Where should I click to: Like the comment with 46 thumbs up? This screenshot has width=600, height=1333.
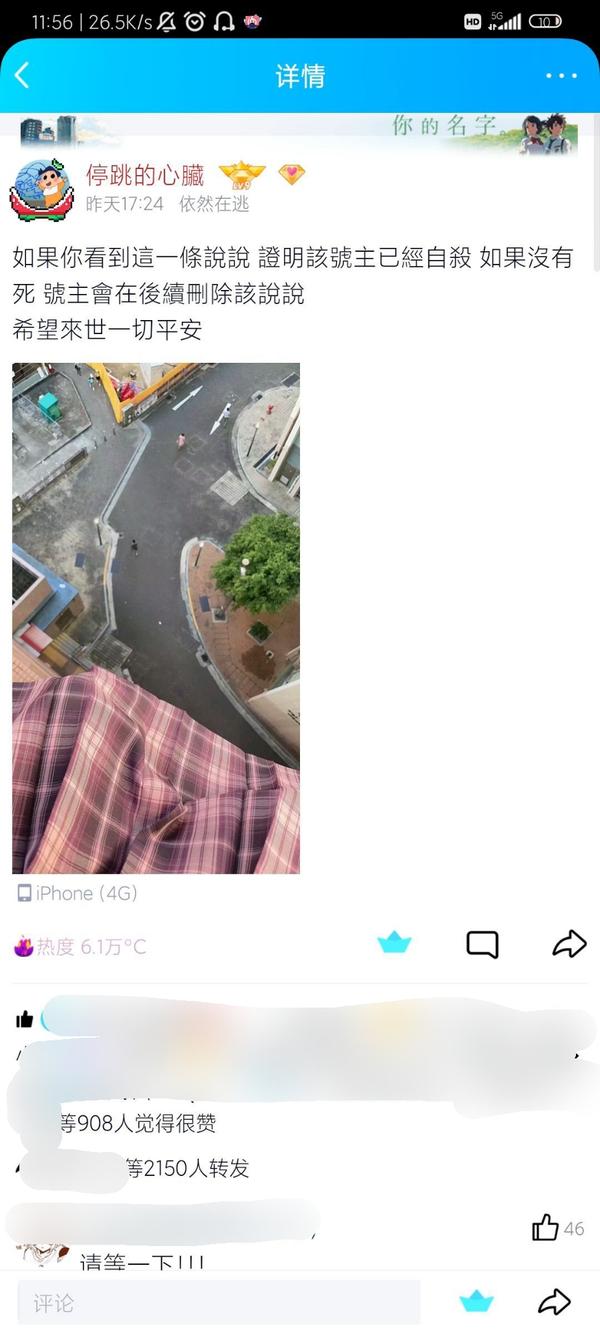(x=546, y=1228)
